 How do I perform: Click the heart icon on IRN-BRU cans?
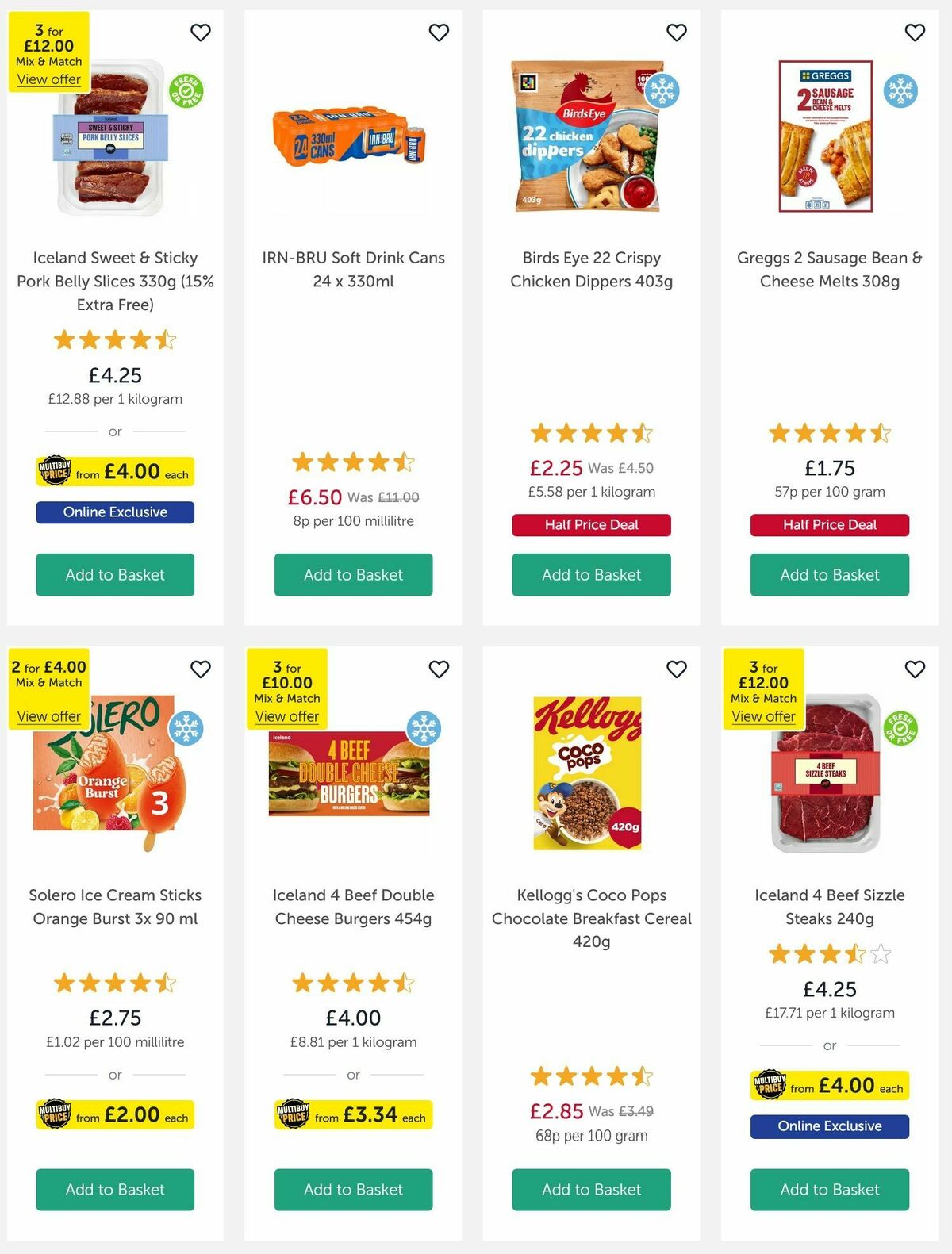[439, 33]
